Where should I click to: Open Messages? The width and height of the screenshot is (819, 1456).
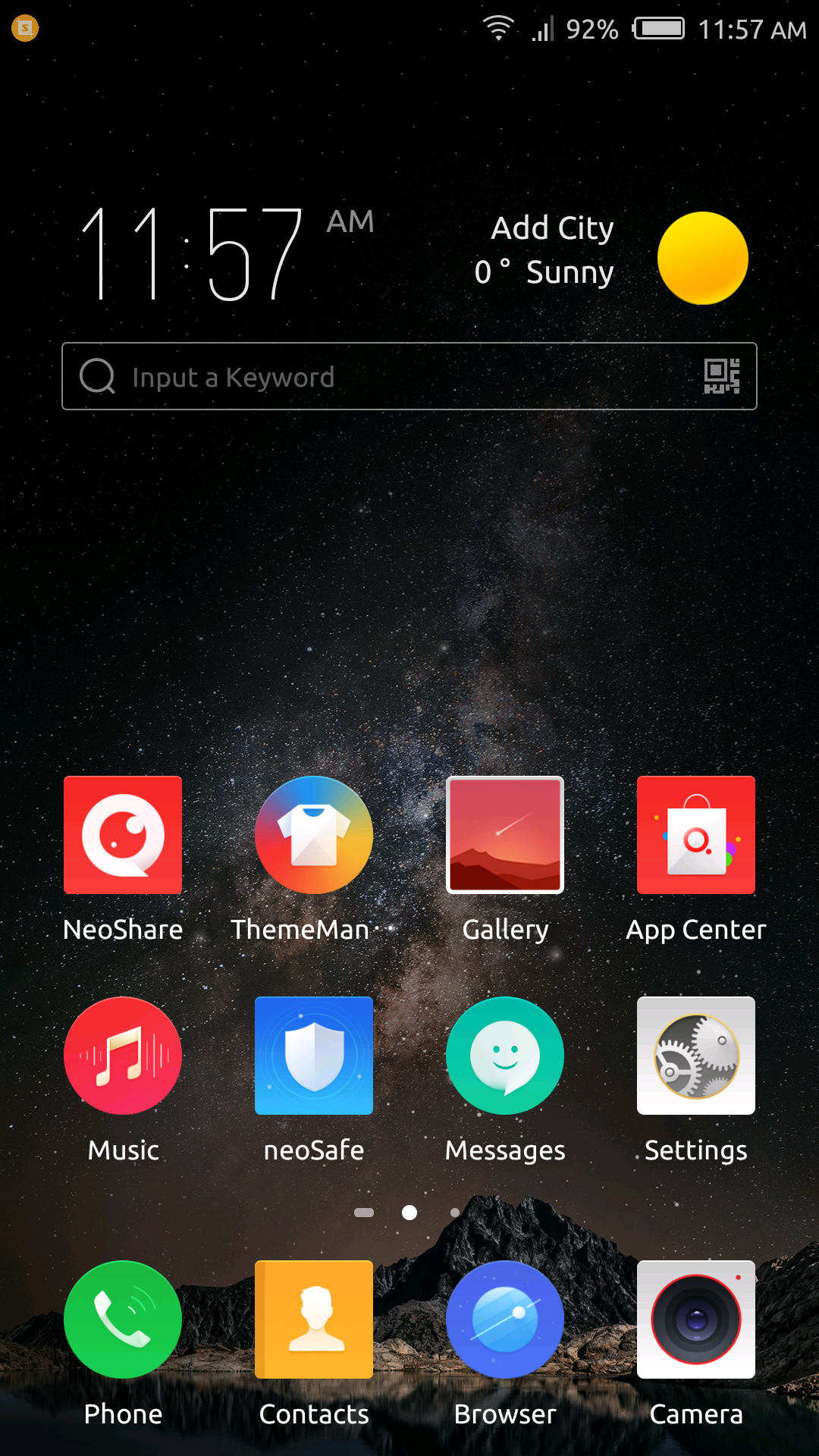[x=505, y=1056]
